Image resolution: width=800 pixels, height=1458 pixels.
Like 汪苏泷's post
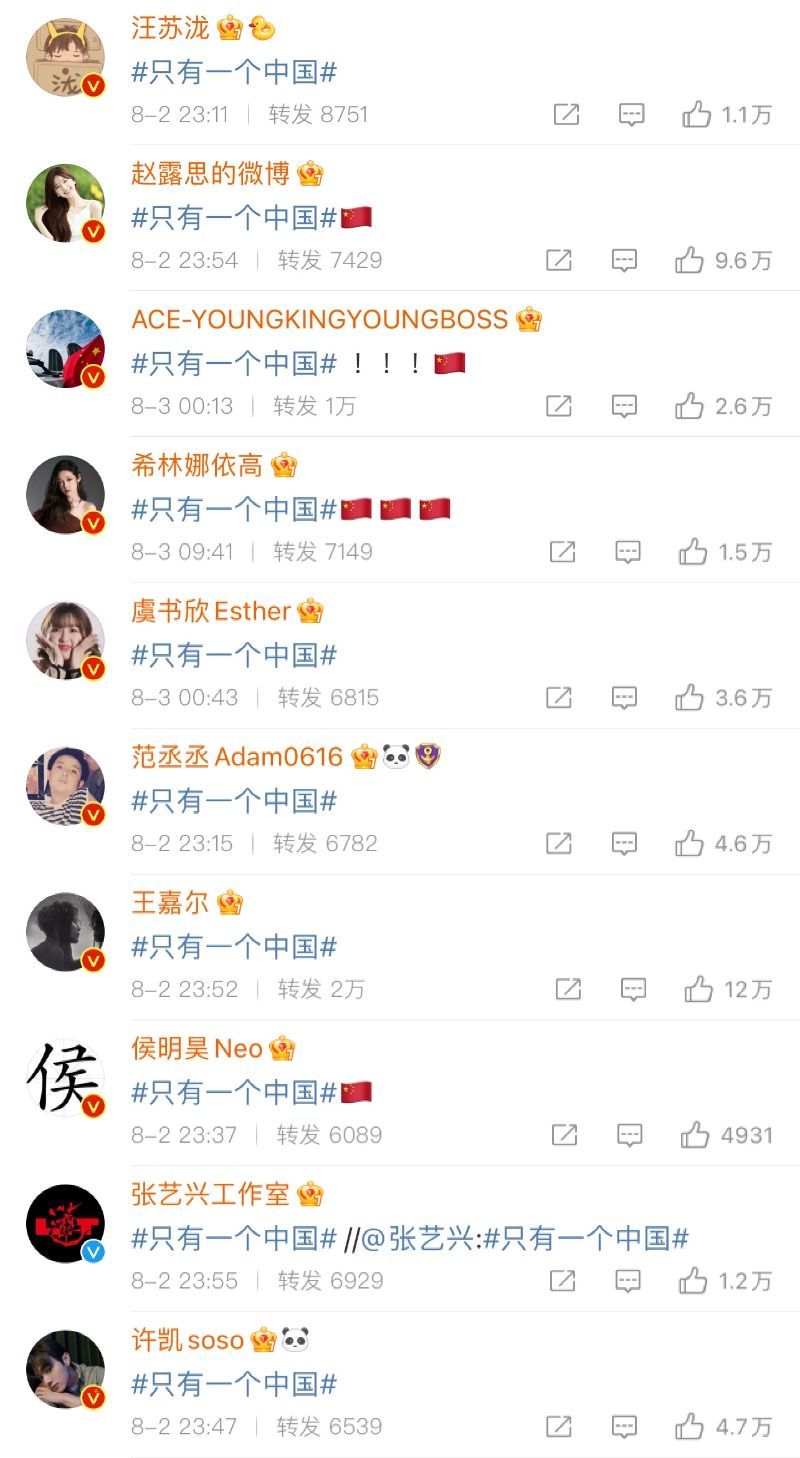(696, 115)
